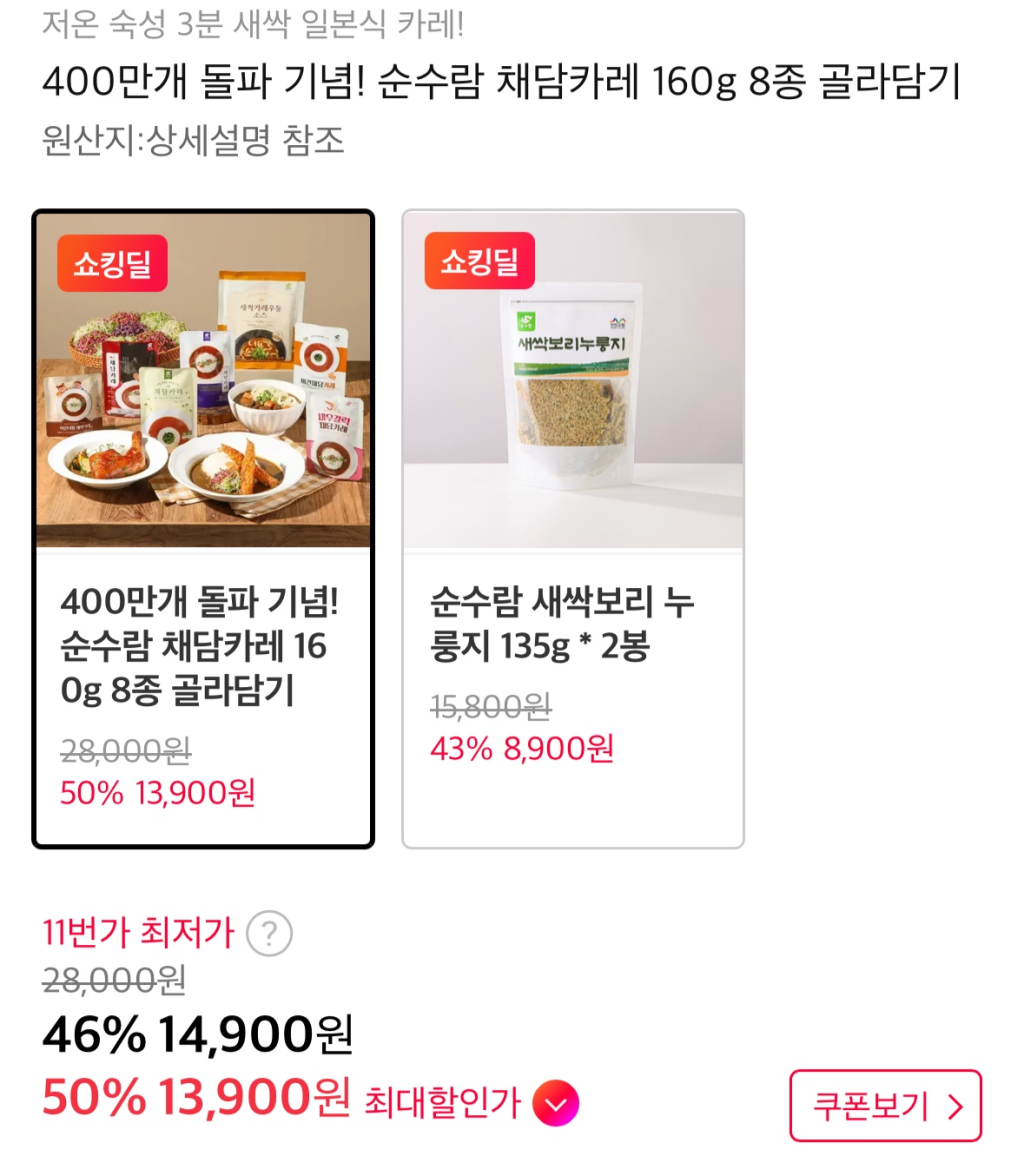Open the 11번가 최저가 help icon
The height and width of the screenshot is (1156, 1024).
[x=269, y=934]
